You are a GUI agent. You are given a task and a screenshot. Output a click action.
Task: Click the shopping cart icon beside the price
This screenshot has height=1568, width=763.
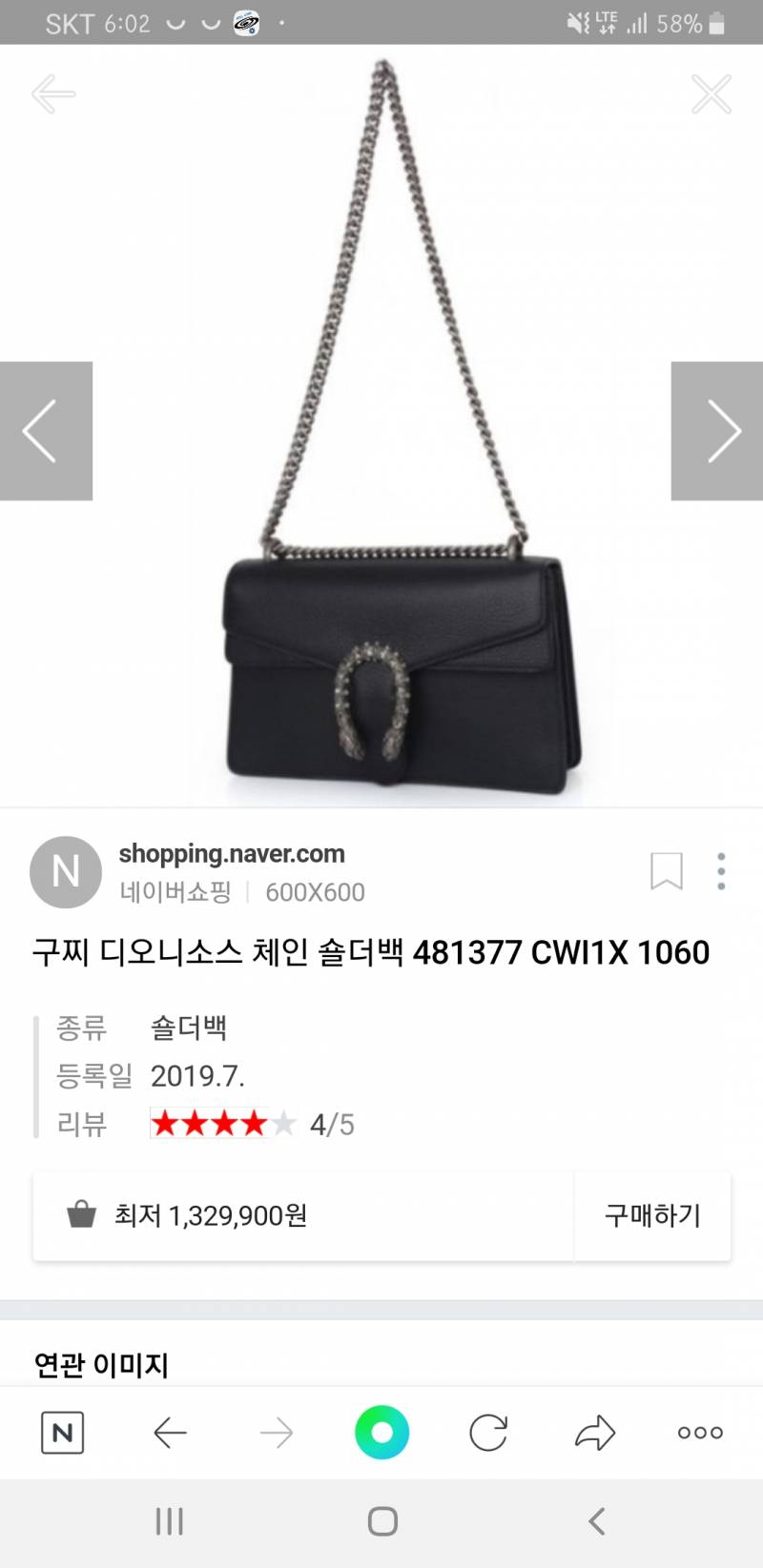point(84,1214)
